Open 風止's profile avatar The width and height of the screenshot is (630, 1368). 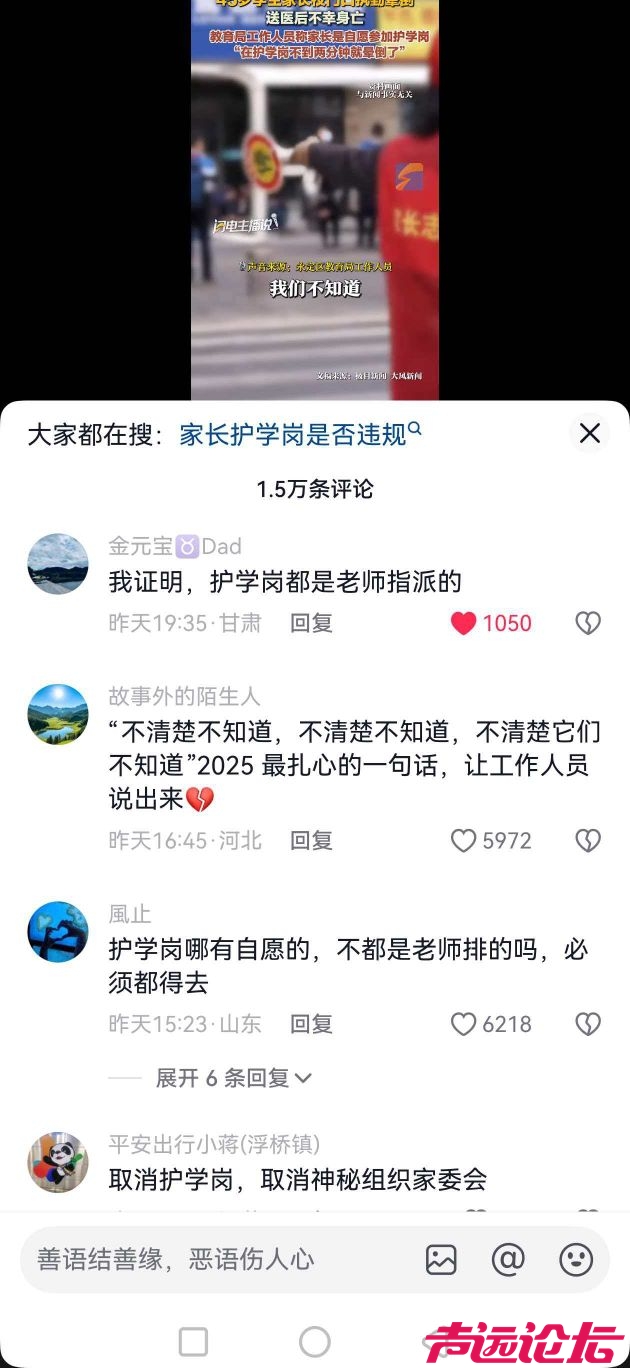coord(58,932)
